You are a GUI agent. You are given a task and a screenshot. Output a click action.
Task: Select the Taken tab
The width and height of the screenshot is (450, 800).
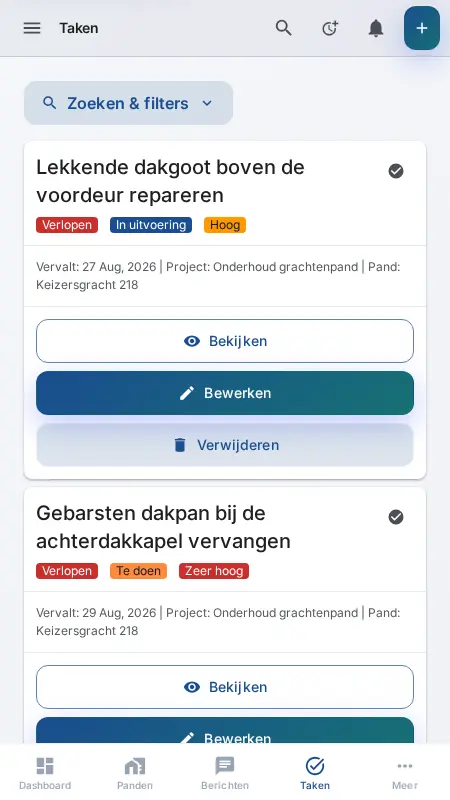315,772
